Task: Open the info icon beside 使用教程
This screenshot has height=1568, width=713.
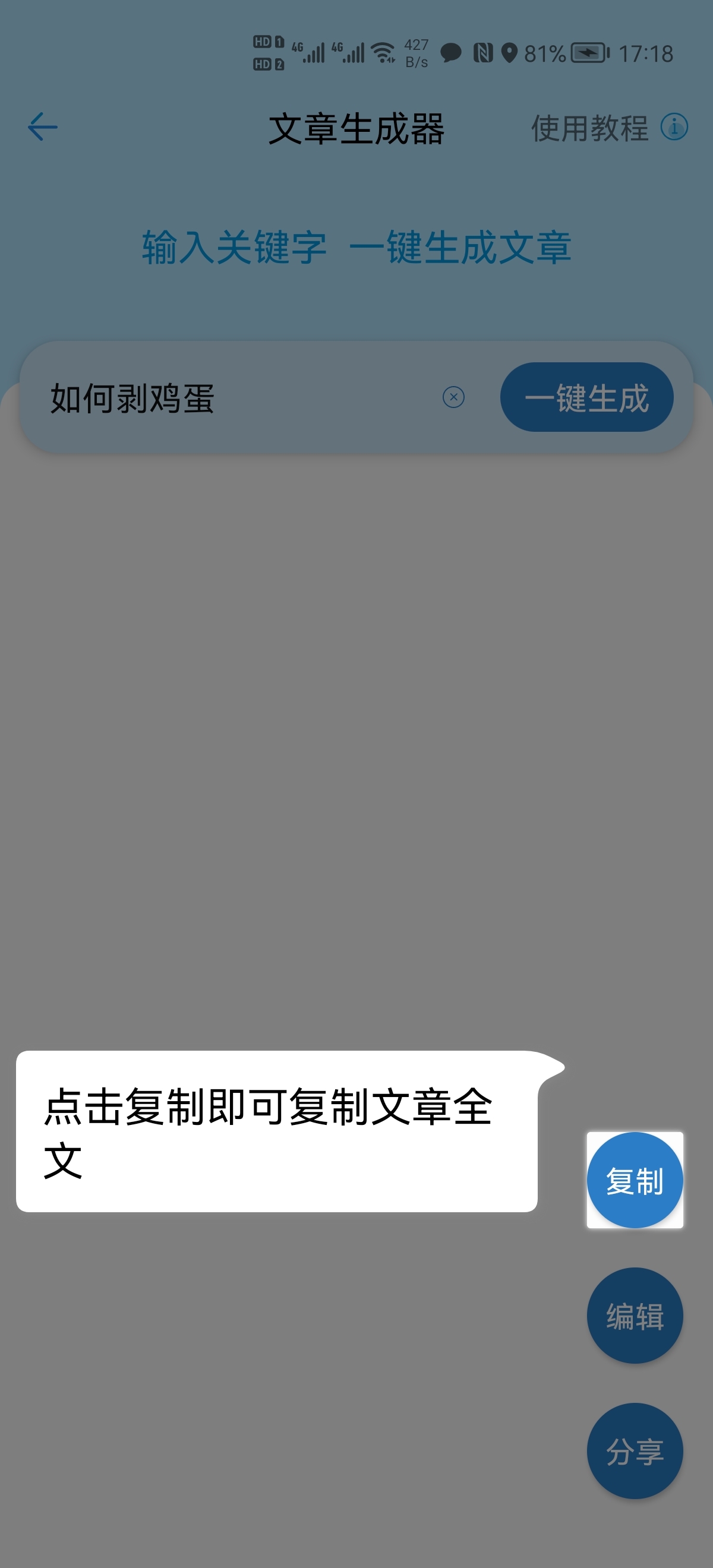Action: pyautogui.click(x=673, y=128)
